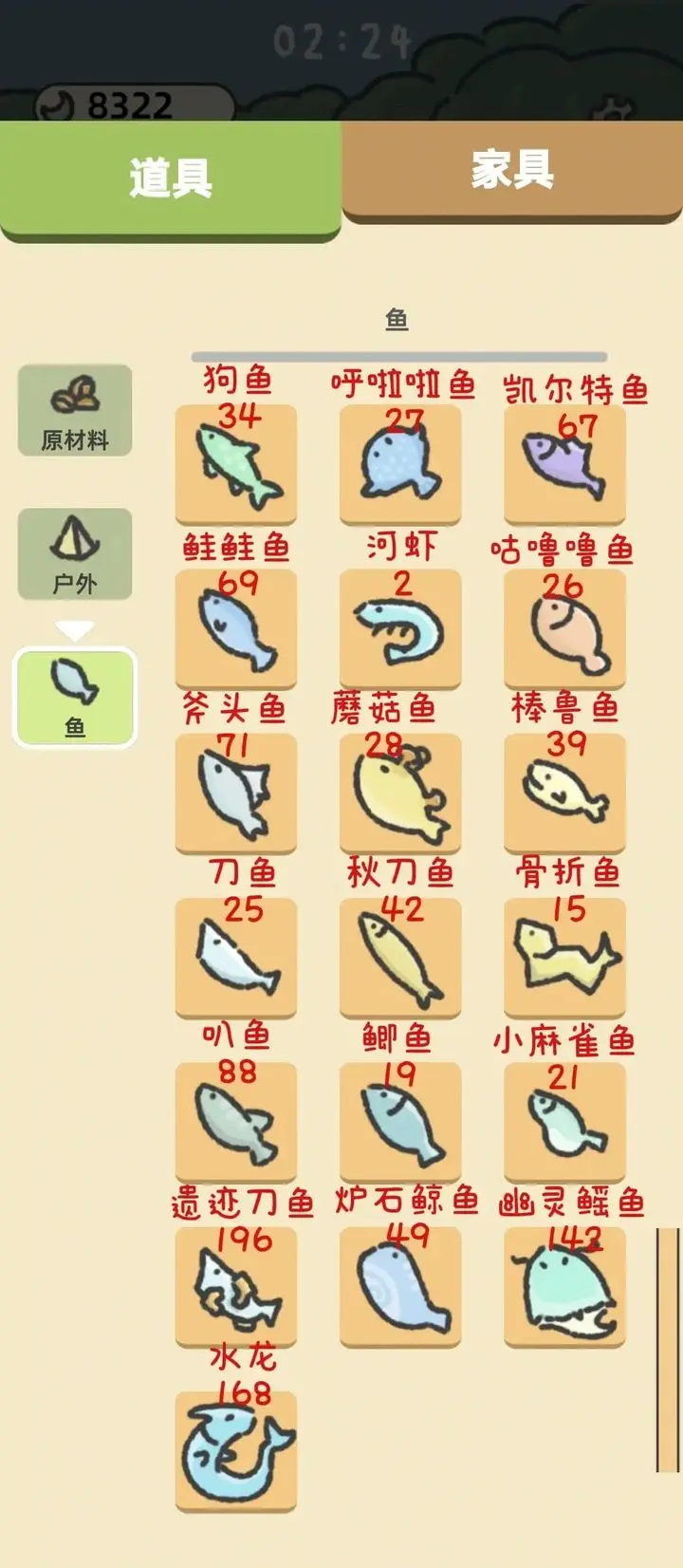The image size is (683, 1568).
Task: Pick the 骨折鱼 tile
Action: point(564,958)
